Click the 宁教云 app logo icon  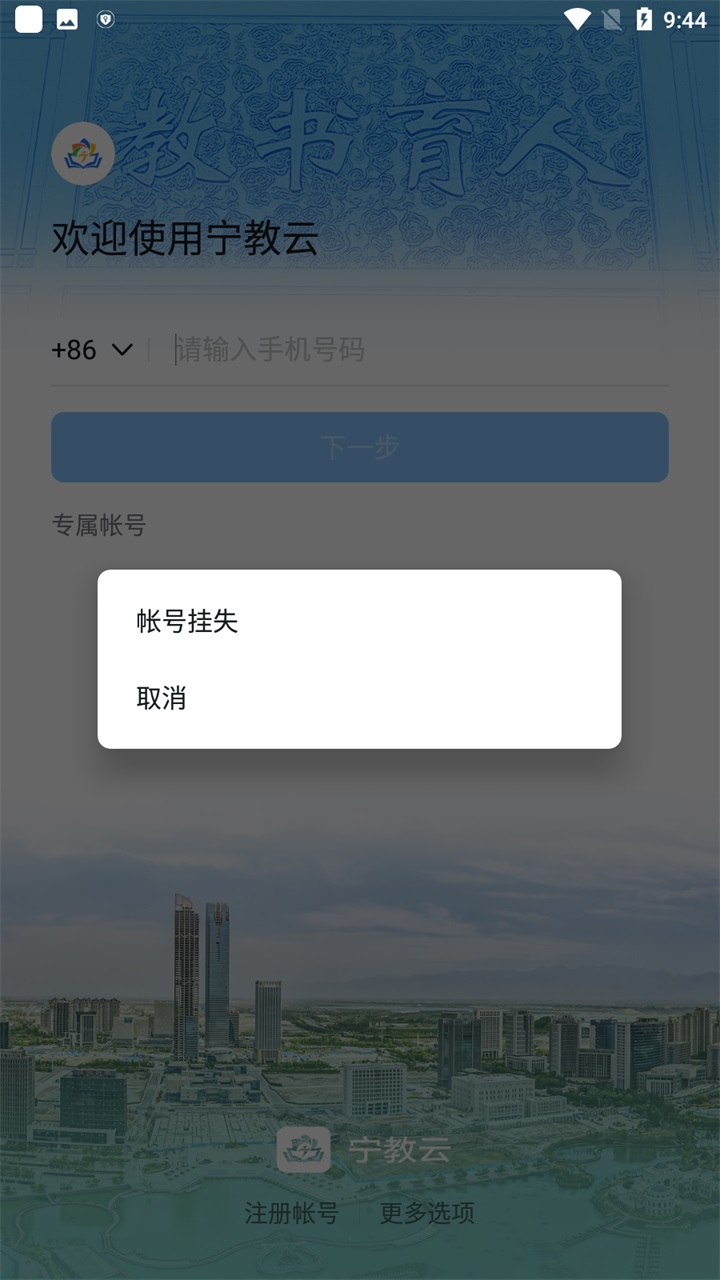[83, 153]
